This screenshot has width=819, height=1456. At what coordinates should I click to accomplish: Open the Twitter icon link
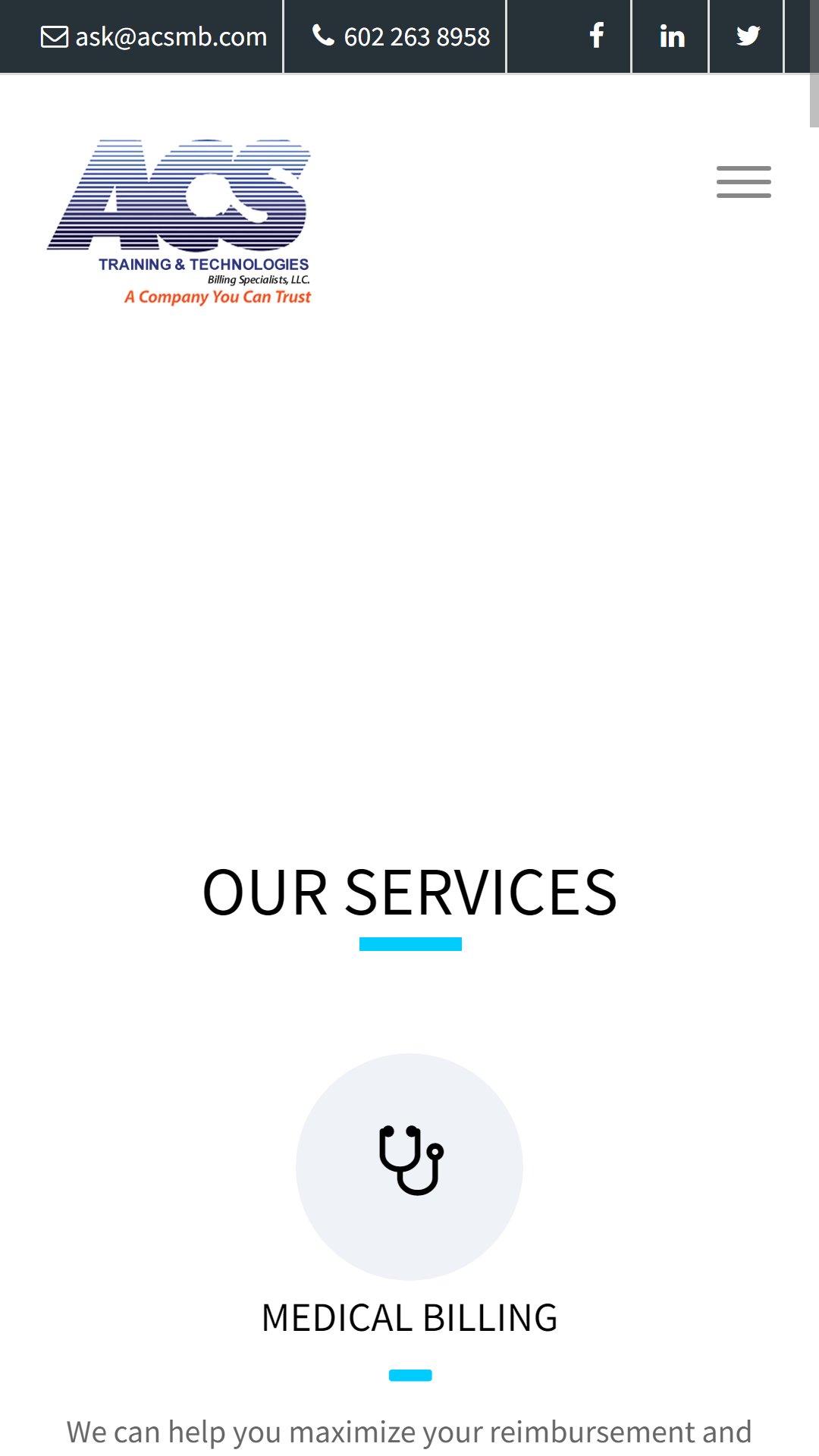pos(748,36)
